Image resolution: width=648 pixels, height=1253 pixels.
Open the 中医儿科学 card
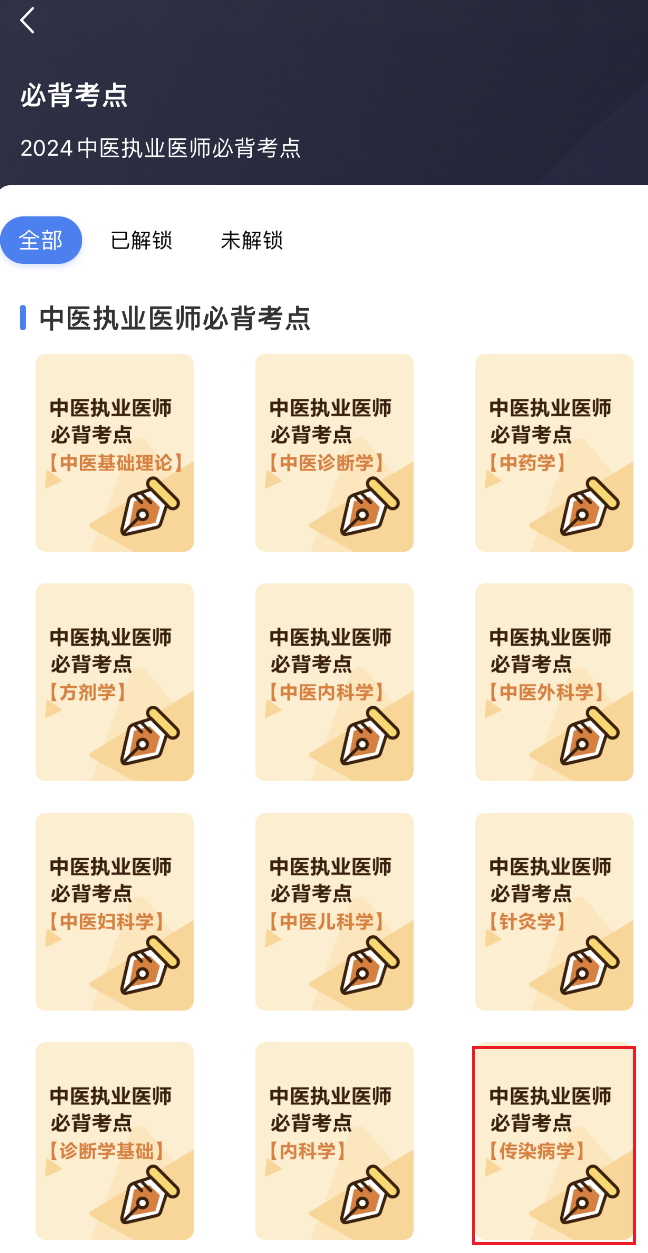point(334,911)
